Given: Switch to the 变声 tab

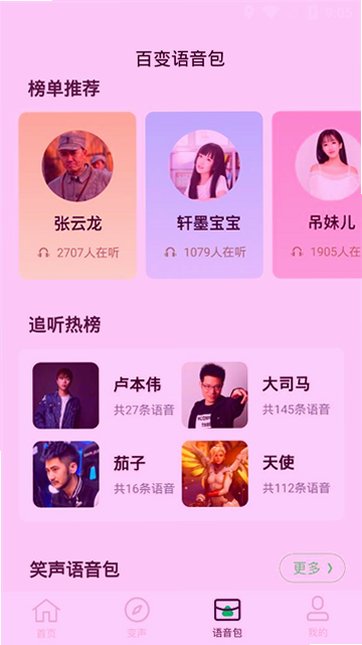Looking at the screenshot, I should point(137,617).
